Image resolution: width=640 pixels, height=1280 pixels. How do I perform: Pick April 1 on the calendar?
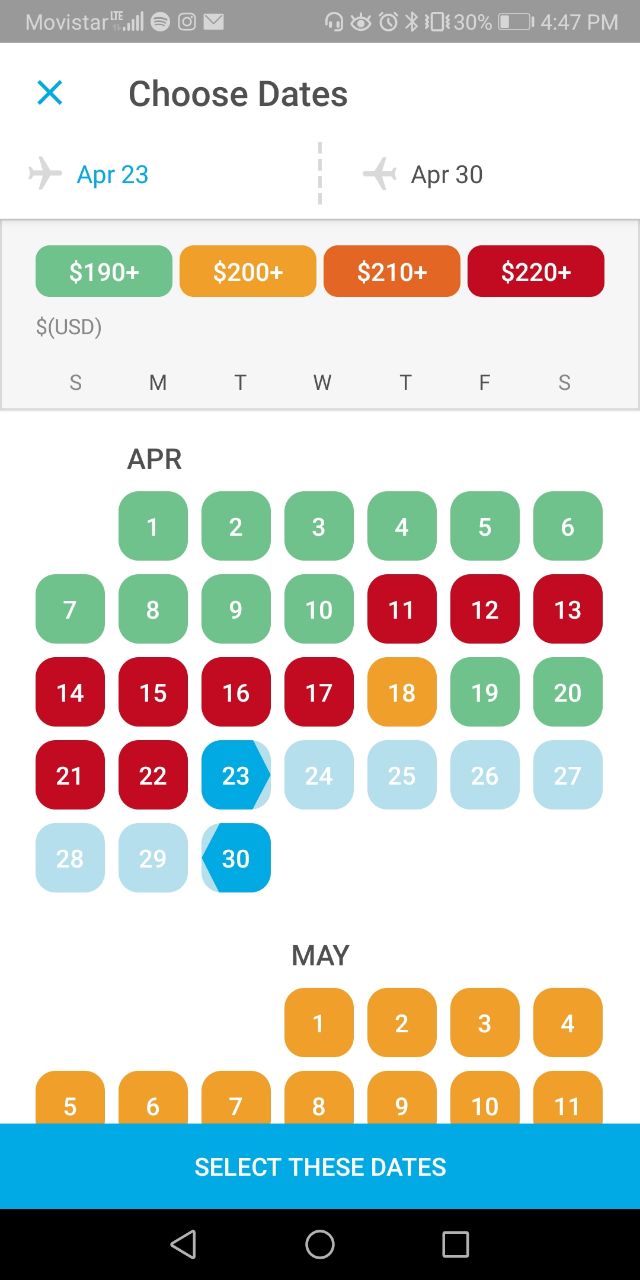(153, 526)
